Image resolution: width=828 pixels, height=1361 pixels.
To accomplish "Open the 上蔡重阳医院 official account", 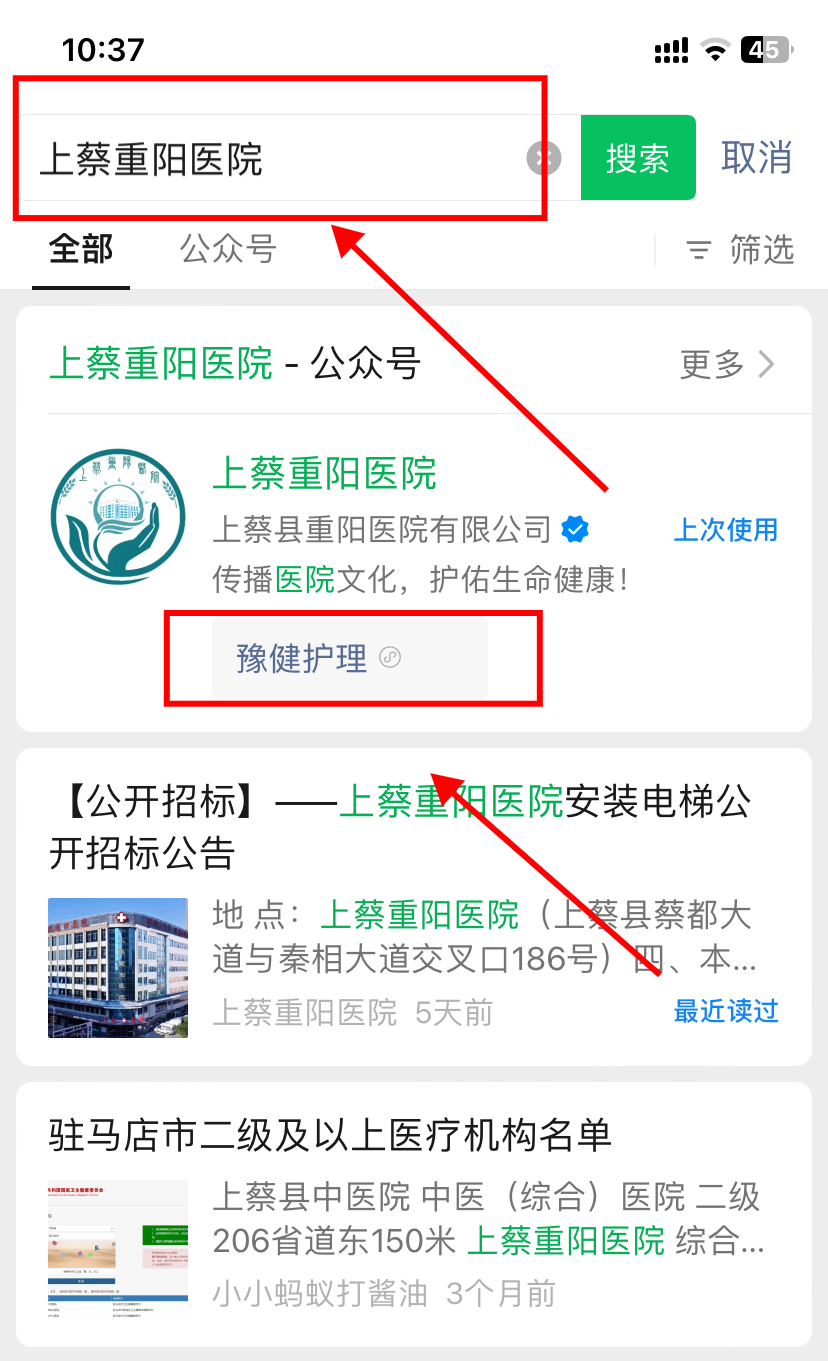I will coord(324,474).
